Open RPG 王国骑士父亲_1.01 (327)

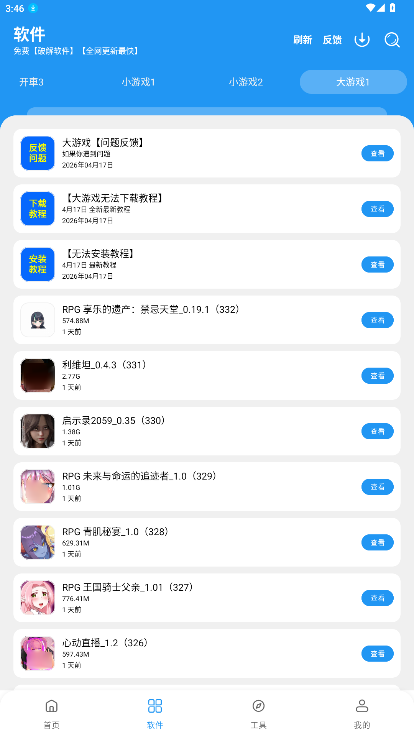(207, 598)
